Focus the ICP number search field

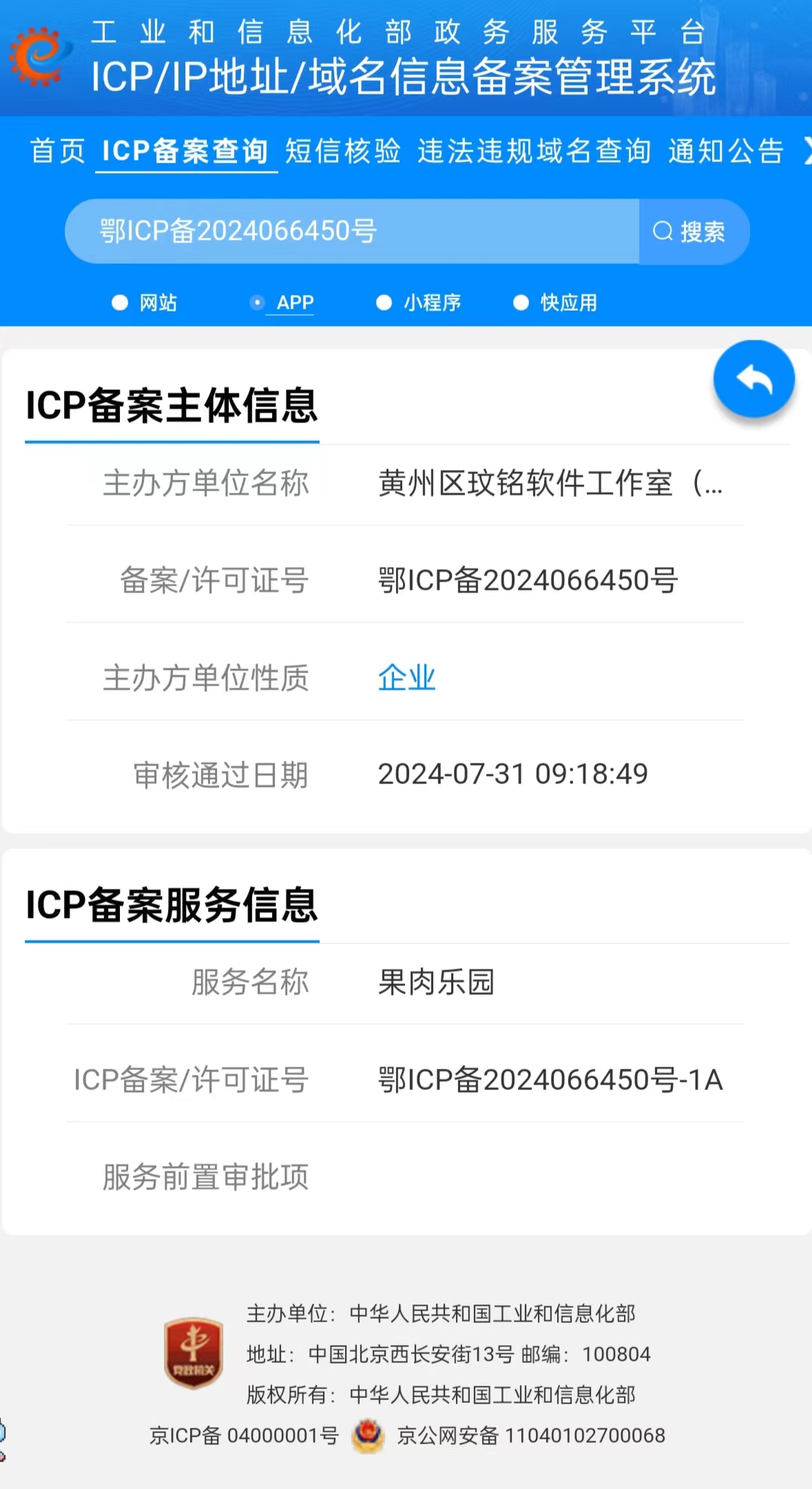click(x=352, y=232)
